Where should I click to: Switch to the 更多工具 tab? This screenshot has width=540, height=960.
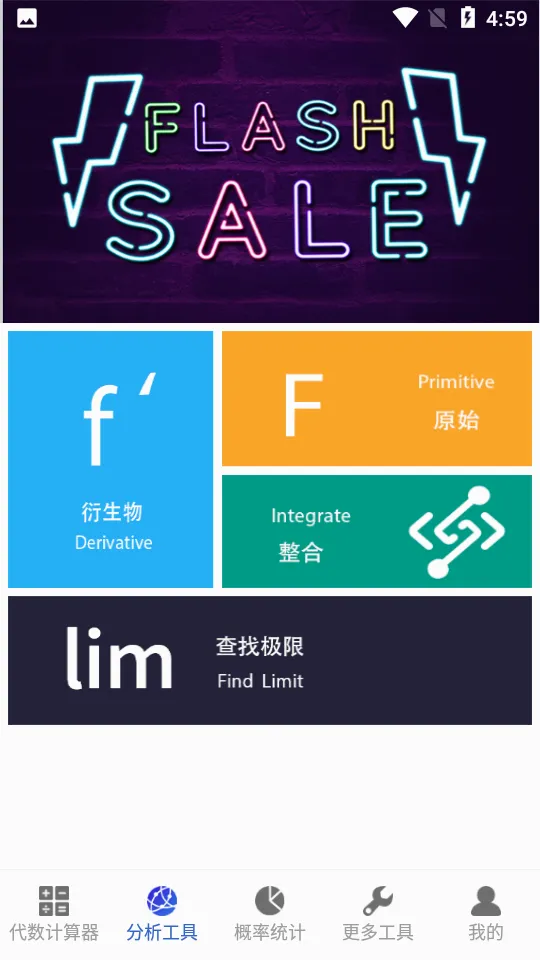pos(378,914)
